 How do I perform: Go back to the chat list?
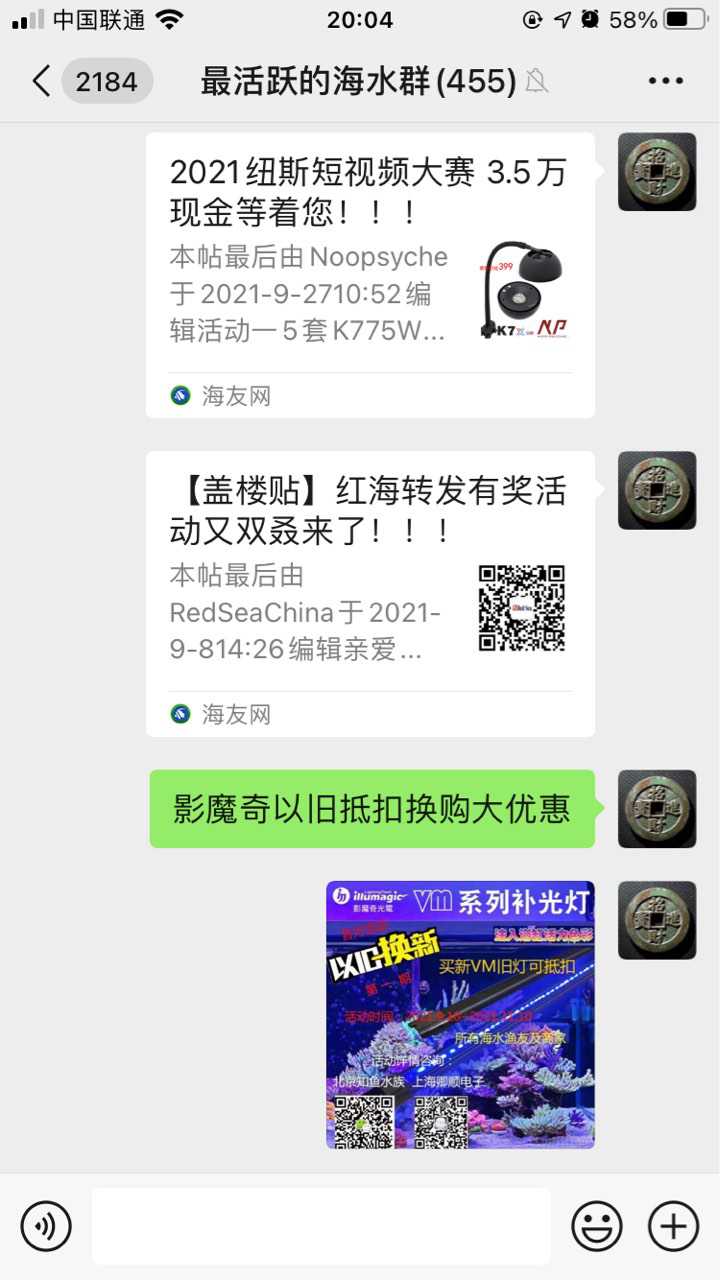click(42, 81)
